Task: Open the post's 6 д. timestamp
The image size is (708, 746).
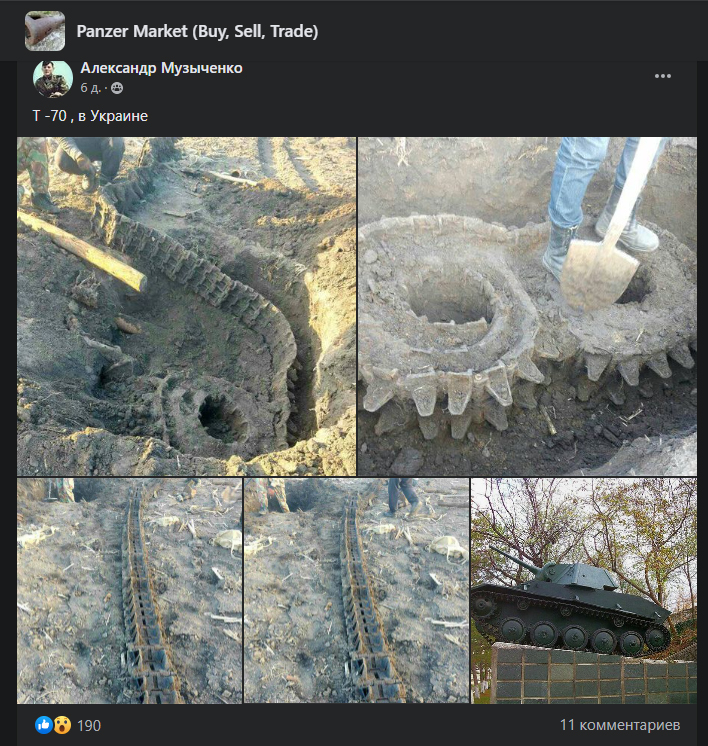Action: point(89,88)
